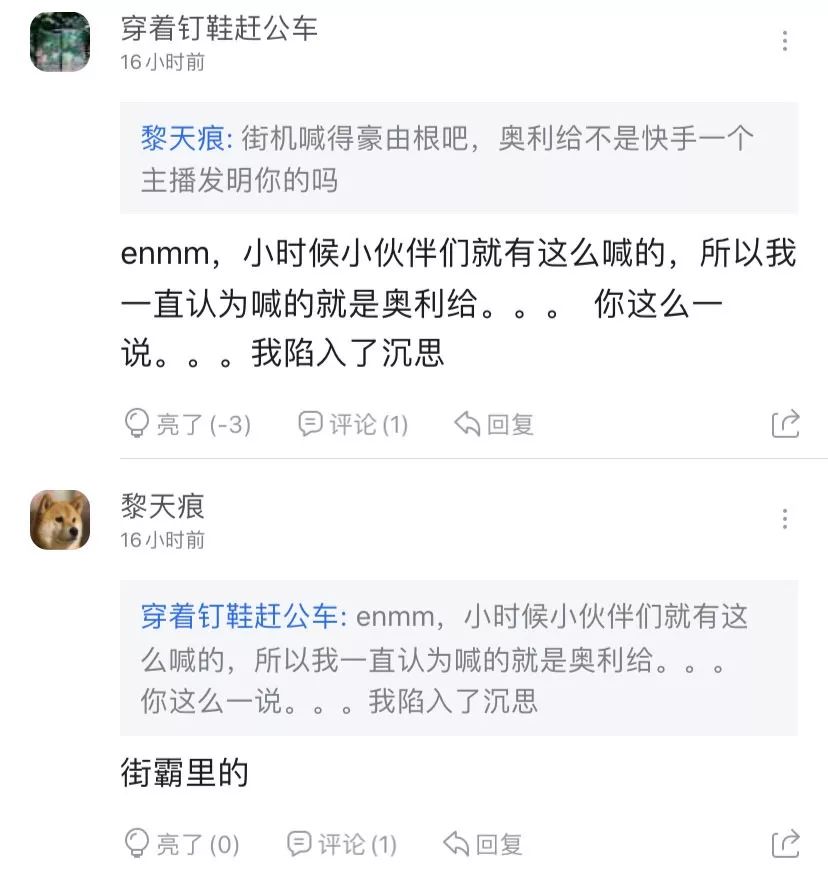This screenshot has height=873, width=828.
Task: Open 黎天痕's shiba avatar
Action: point(60,520)
